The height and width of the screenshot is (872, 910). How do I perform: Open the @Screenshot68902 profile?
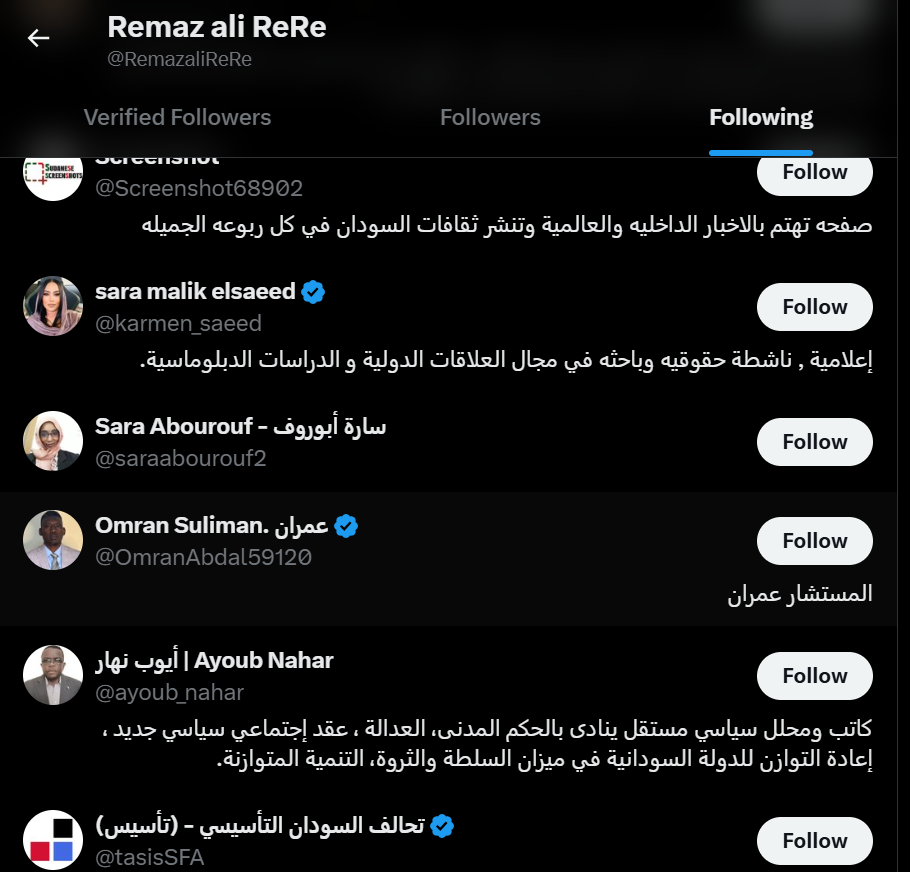pos(199,188)
